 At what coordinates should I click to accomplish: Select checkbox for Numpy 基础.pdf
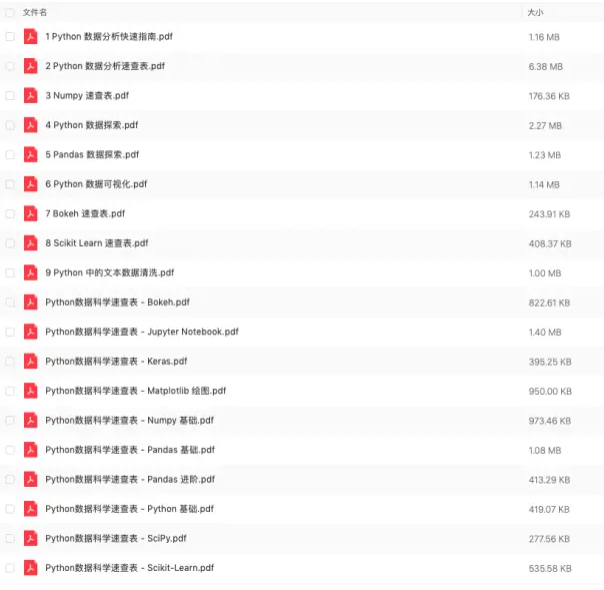[10, 420]
